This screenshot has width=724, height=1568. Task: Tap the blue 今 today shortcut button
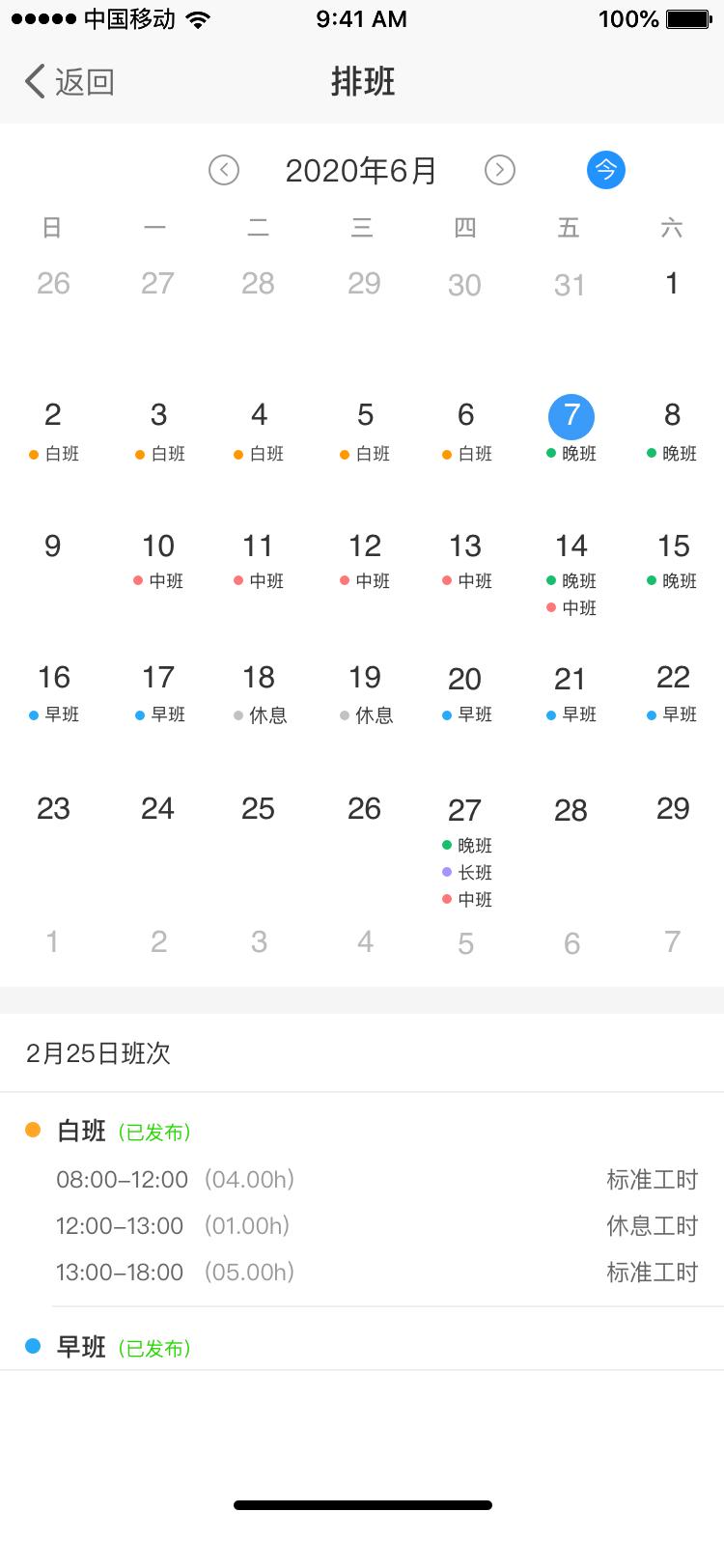coord(605,169)
